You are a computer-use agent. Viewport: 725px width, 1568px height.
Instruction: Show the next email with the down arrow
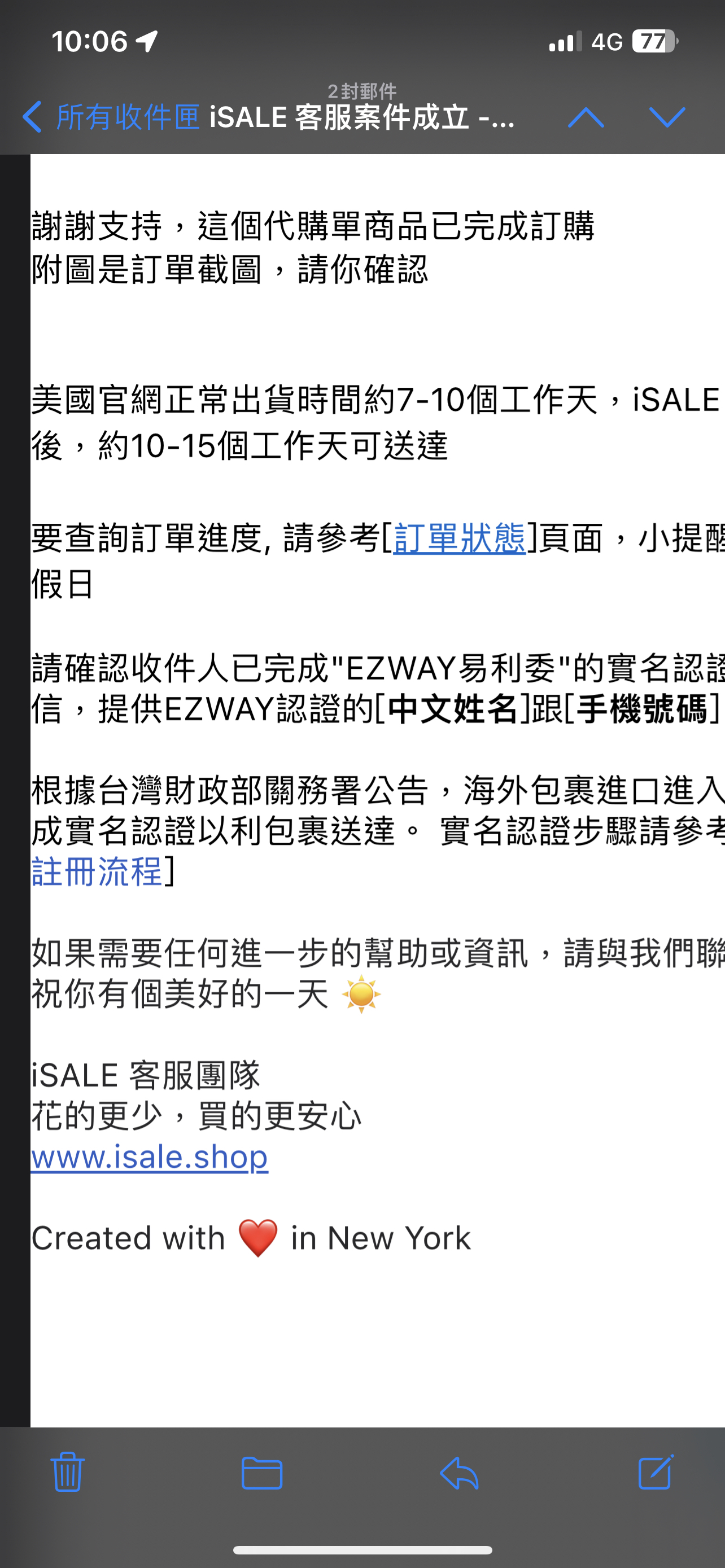(667, 117)
